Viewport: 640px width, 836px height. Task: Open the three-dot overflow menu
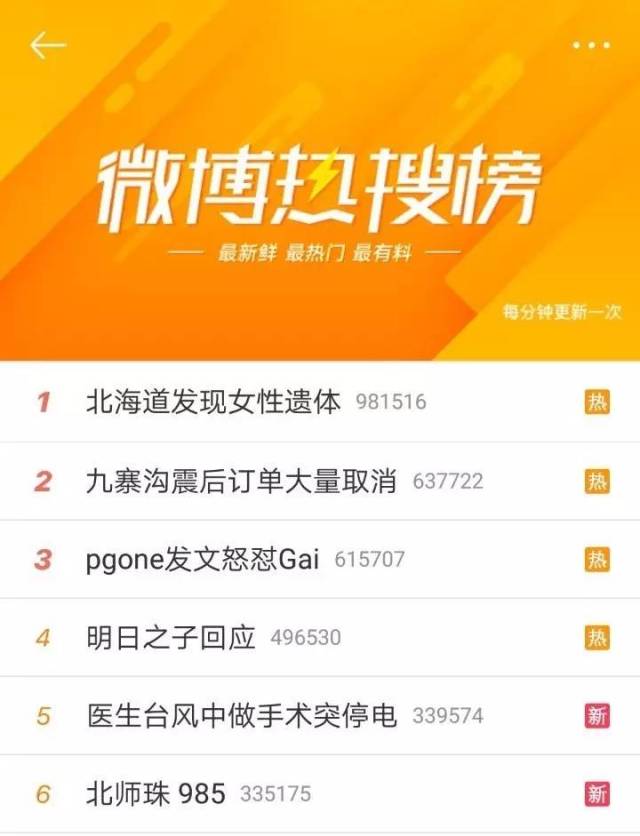[590, 46]
